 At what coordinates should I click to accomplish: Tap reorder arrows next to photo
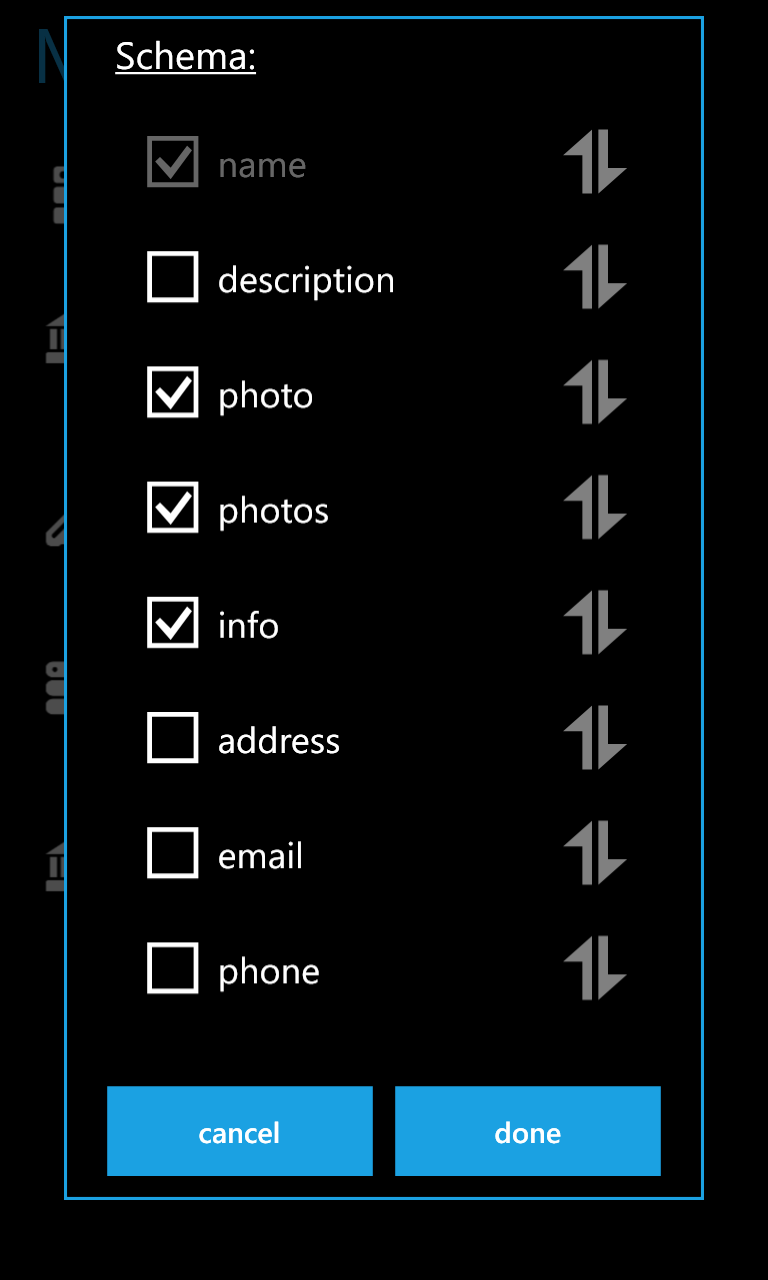click(595, 392)
